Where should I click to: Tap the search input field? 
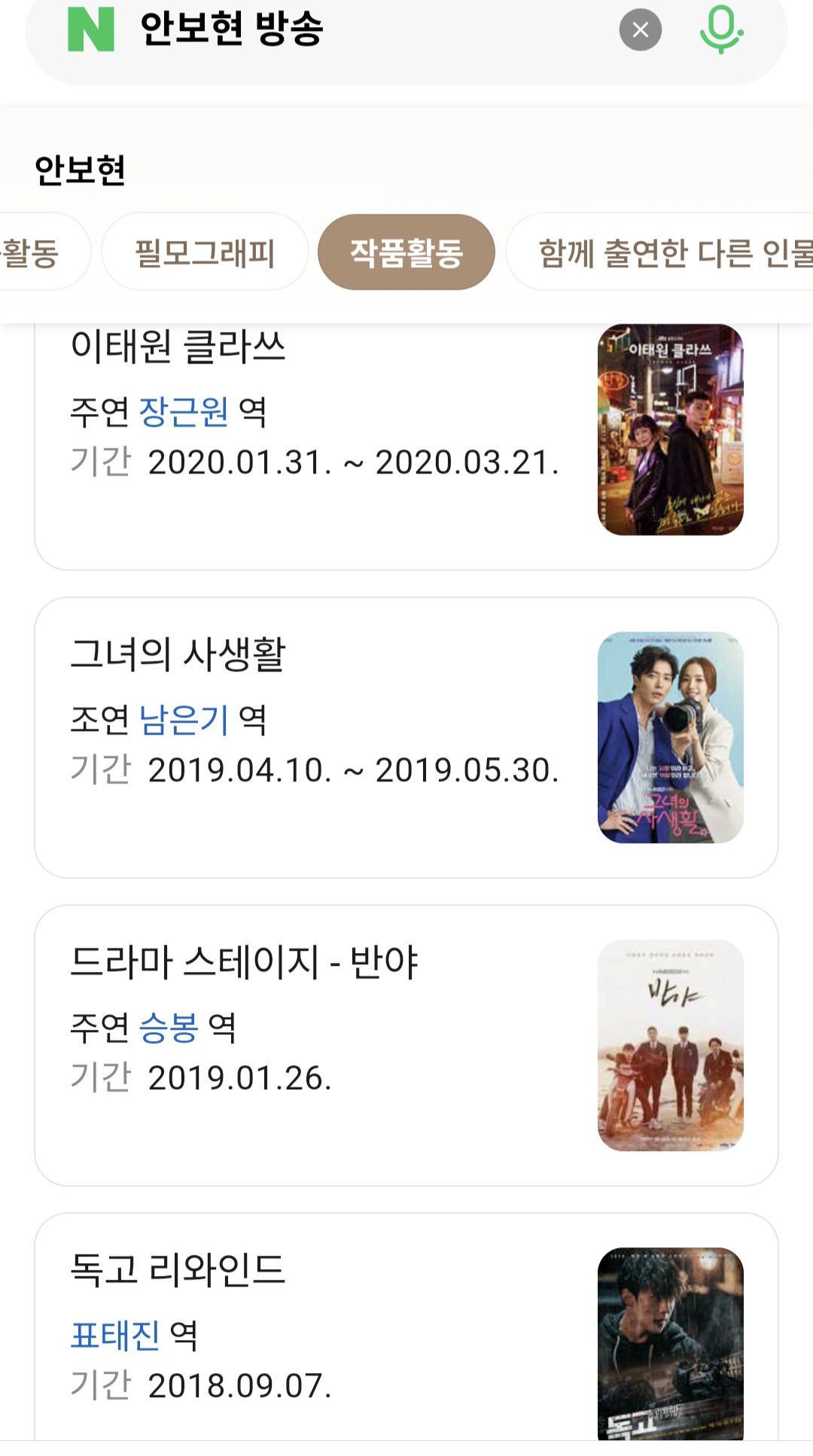(301, 29)
